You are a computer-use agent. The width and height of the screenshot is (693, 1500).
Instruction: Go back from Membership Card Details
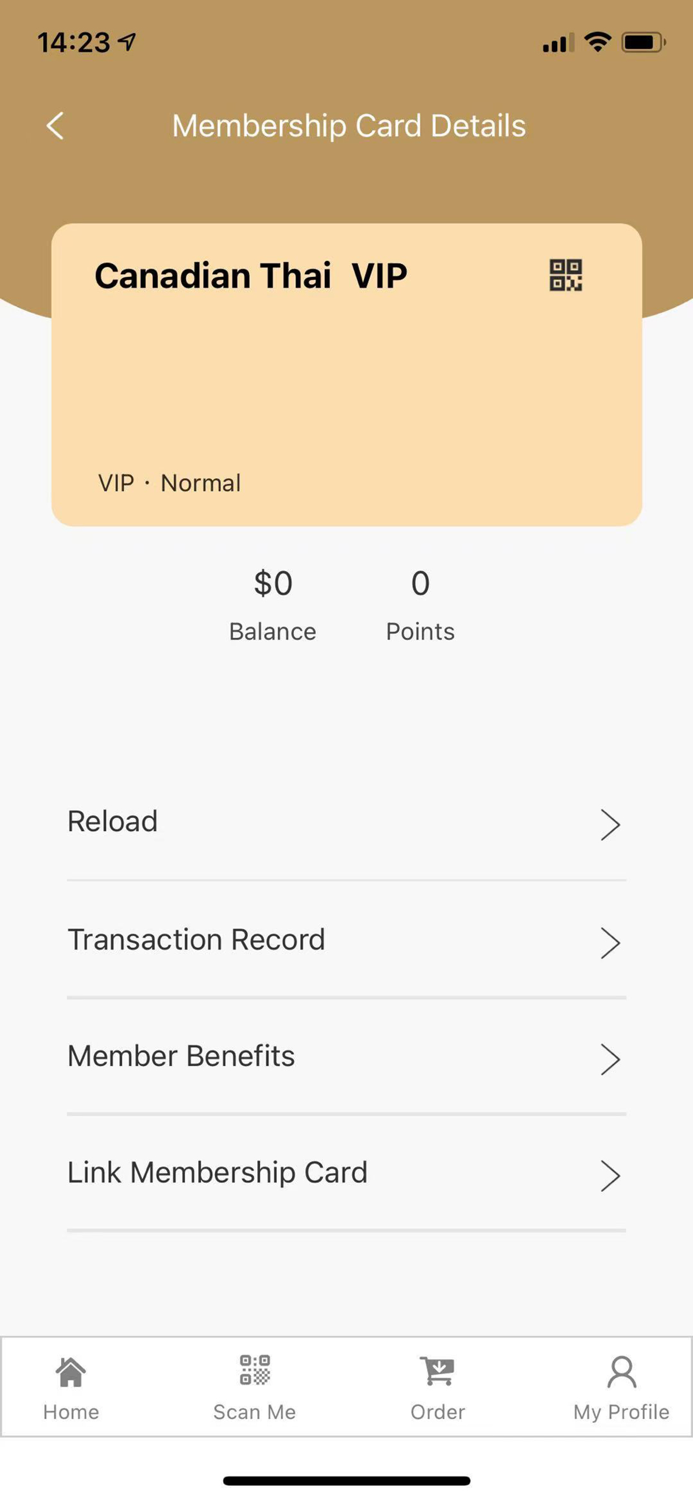point(55,126)
